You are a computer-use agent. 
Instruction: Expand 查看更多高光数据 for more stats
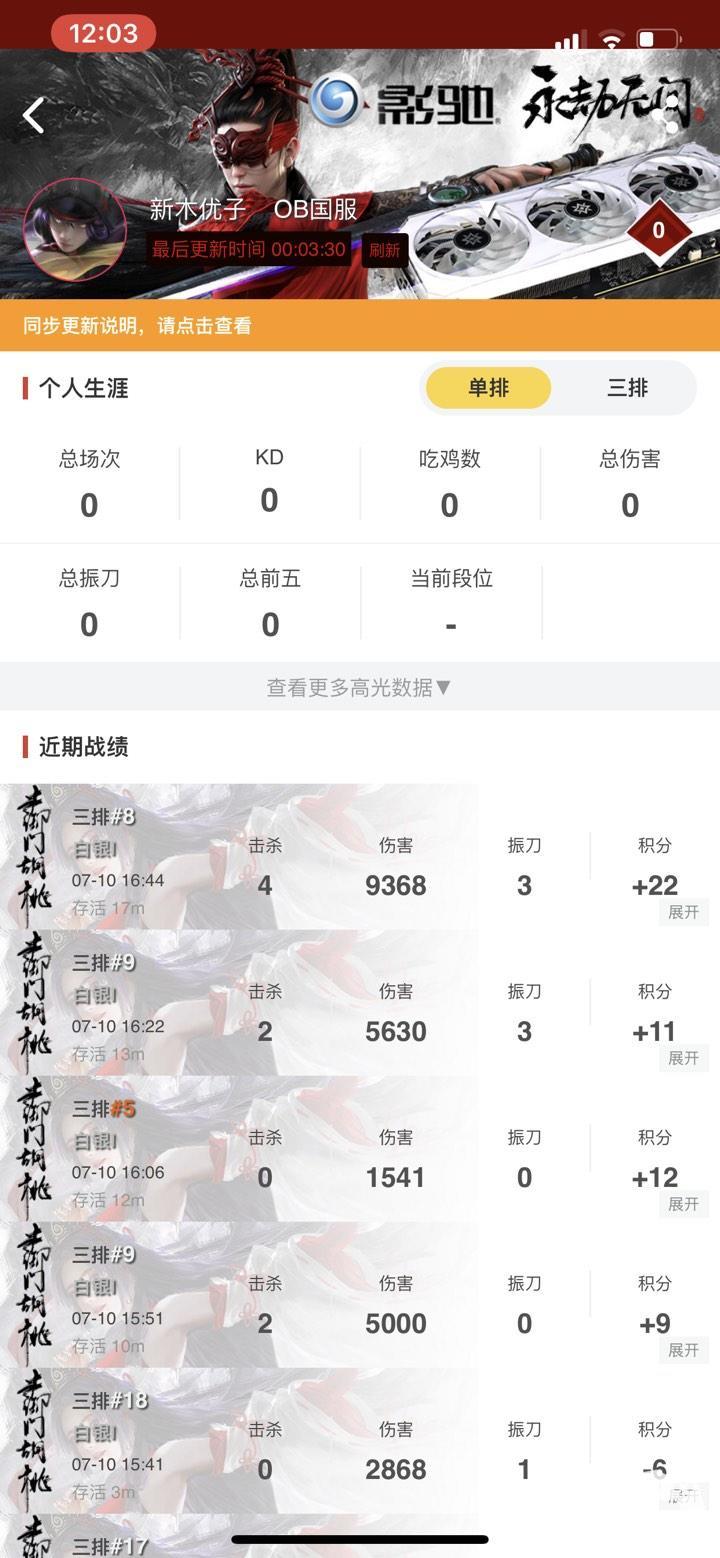(x=360, y=687)
